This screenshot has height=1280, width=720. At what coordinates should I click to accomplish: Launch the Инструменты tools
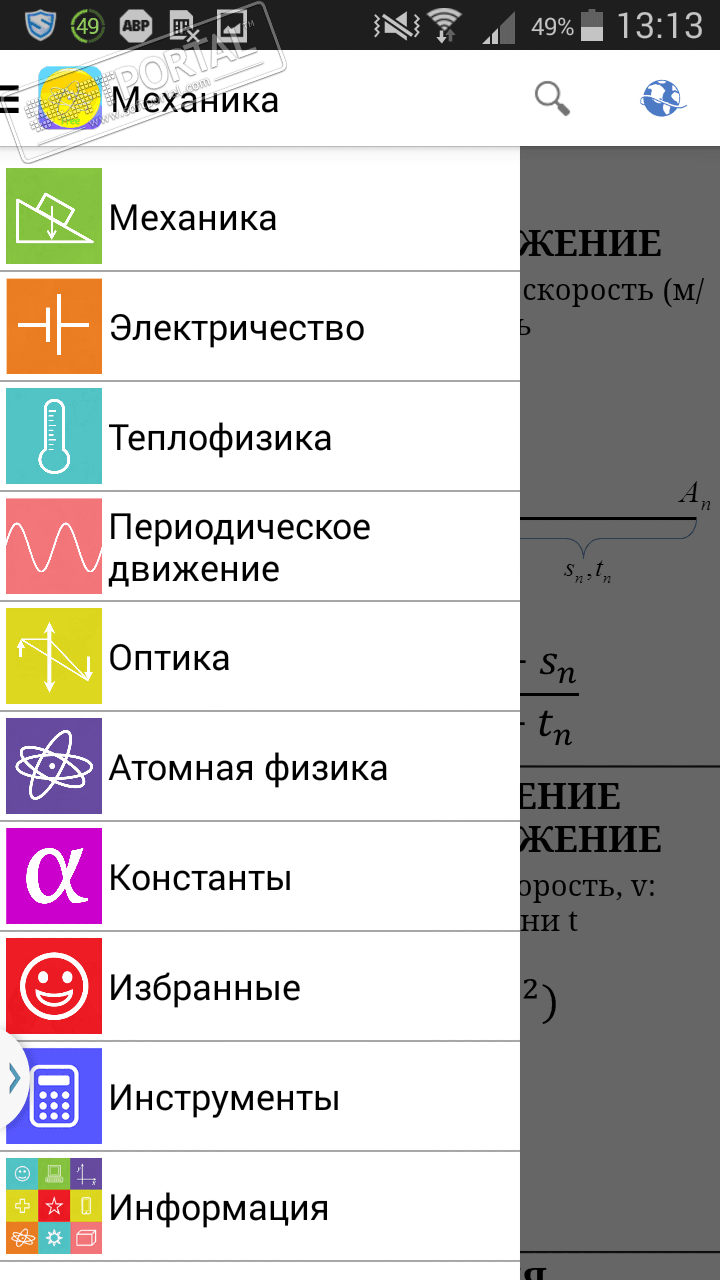(x=262, y=1097)
